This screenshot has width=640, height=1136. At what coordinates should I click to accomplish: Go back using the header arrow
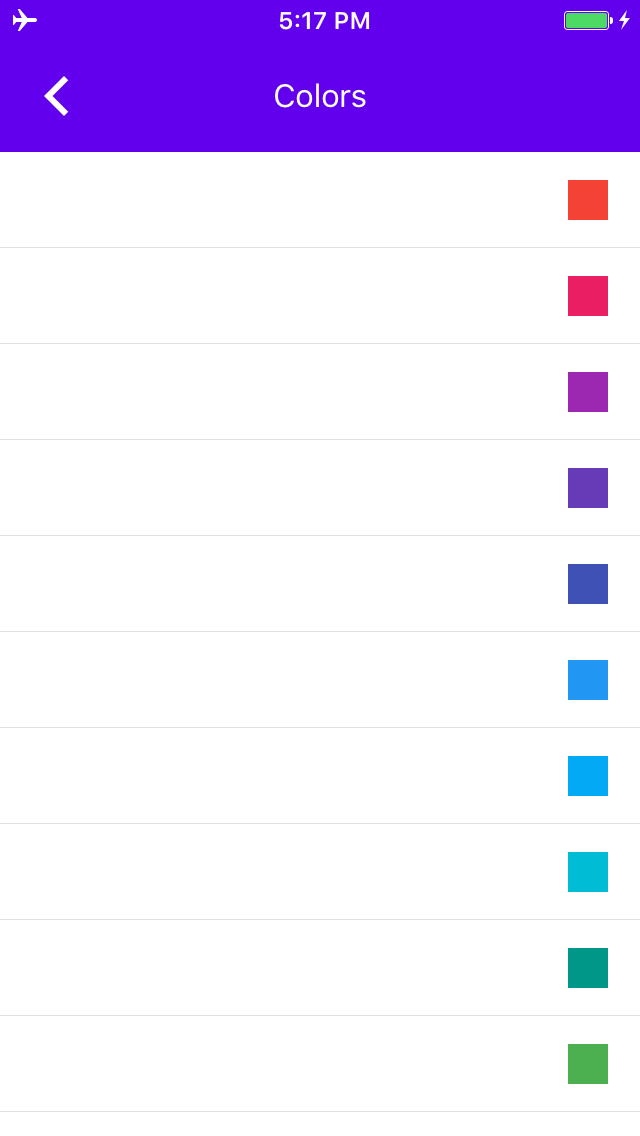pyautogui.click(x=57, y=96)
